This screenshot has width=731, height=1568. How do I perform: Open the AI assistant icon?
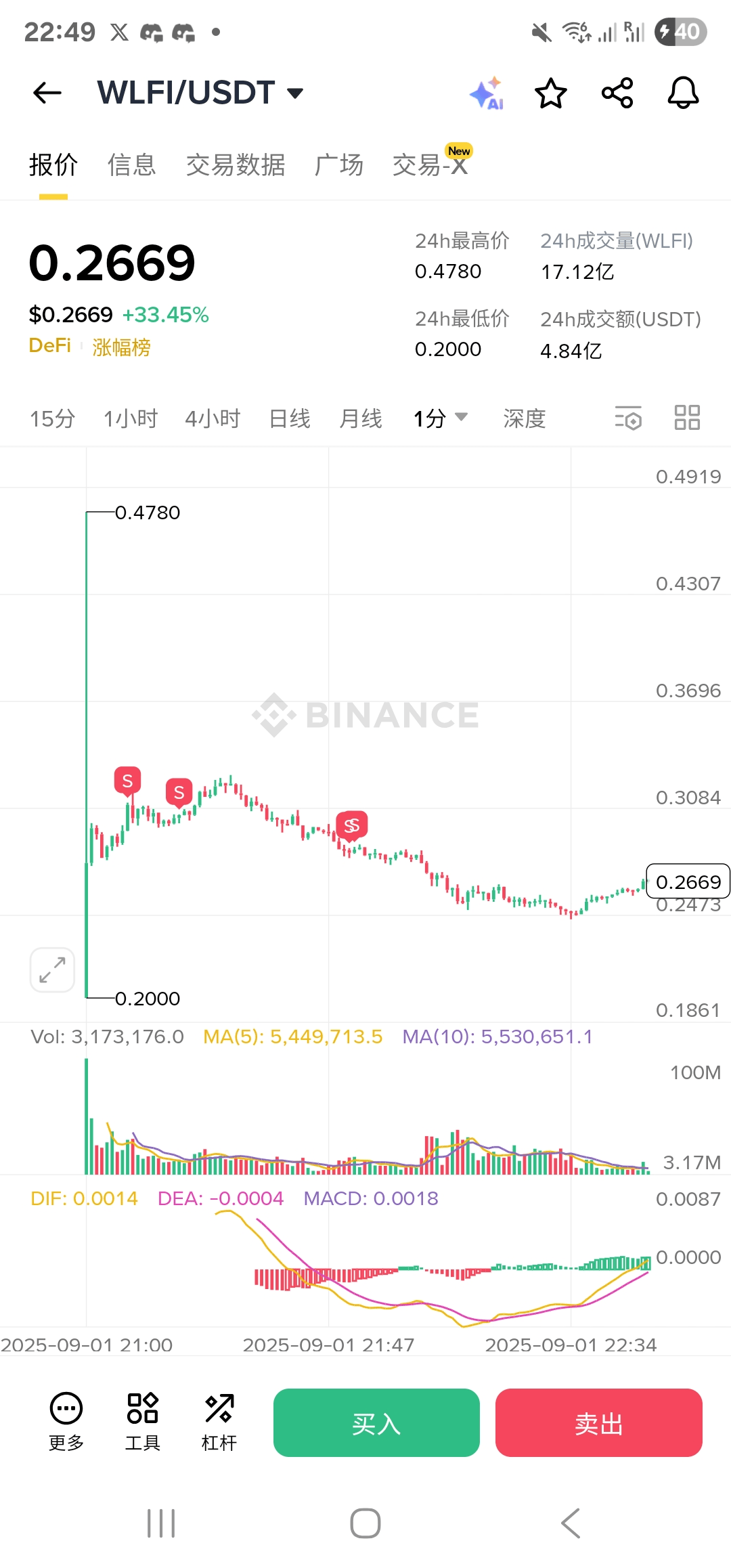click(487, 93)
